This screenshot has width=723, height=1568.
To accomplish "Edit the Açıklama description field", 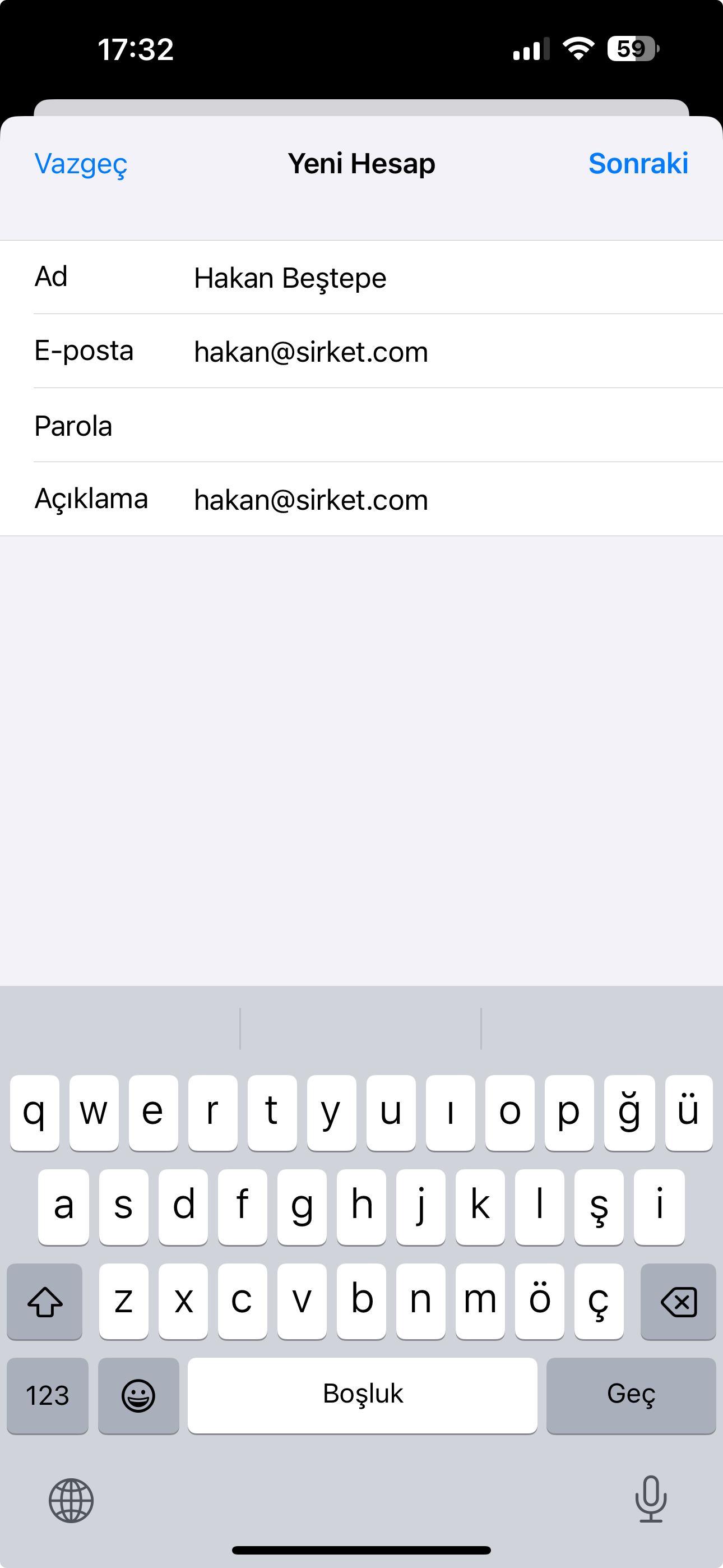I will (426, 500).
